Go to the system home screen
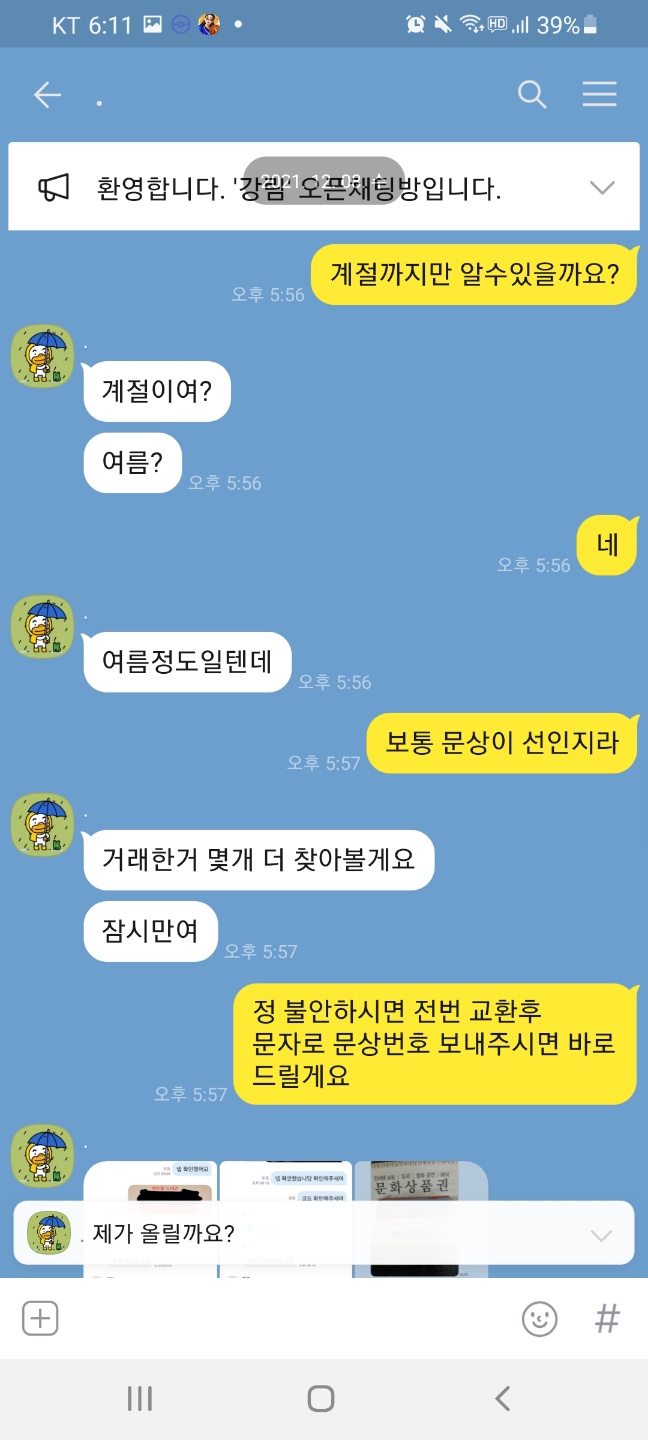The height and width of the screenshot is (1440, 648). click(321, 1398)
